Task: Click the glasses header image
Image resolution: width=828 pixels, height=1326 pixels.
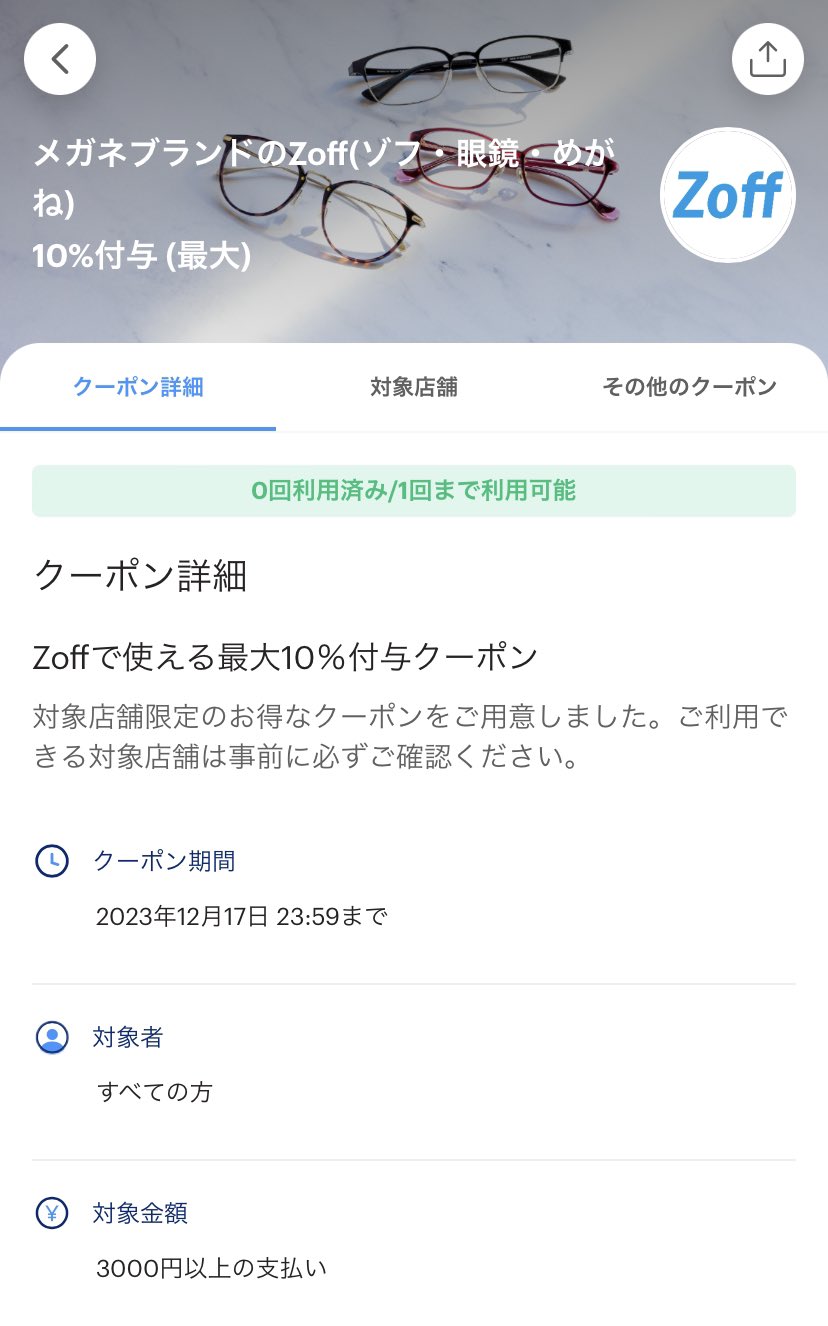Action: pos(414,170)
